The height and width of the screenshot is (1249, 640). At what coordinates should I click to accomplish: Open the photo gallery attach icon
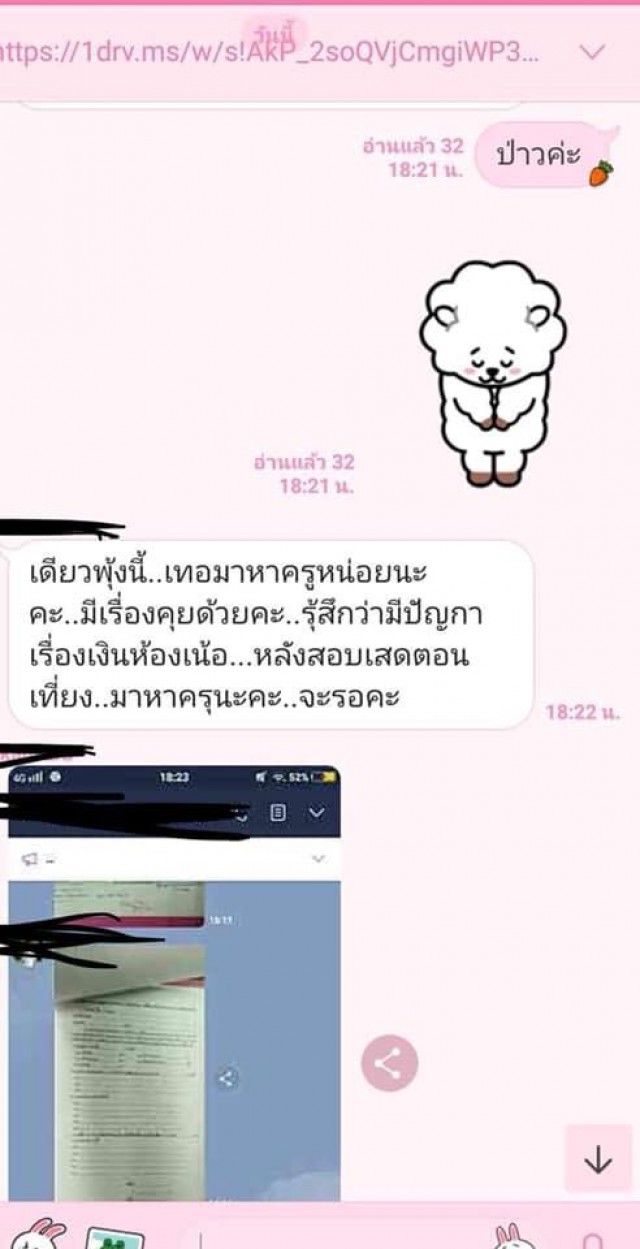(114, 1238)
